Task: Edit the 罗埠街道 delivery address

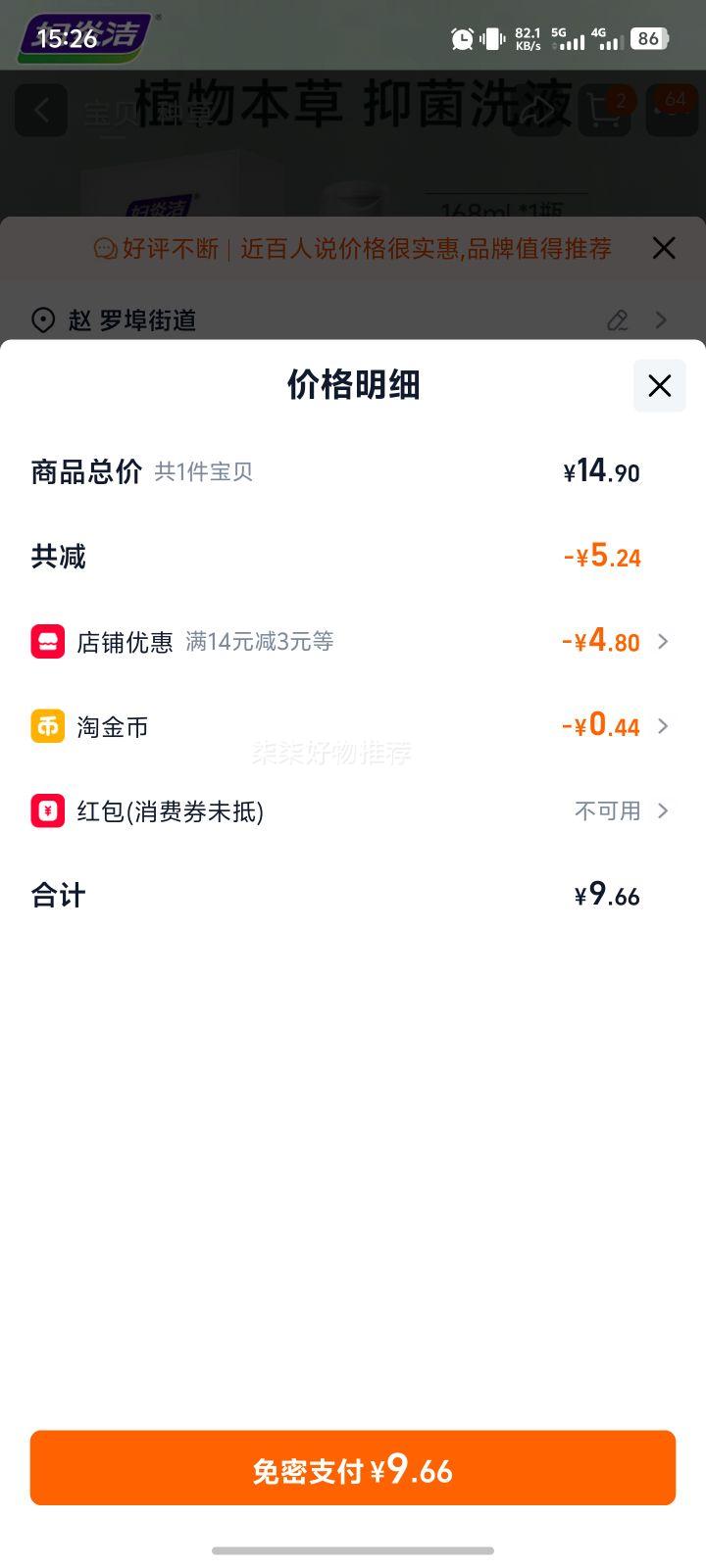Action: (618, 320)
